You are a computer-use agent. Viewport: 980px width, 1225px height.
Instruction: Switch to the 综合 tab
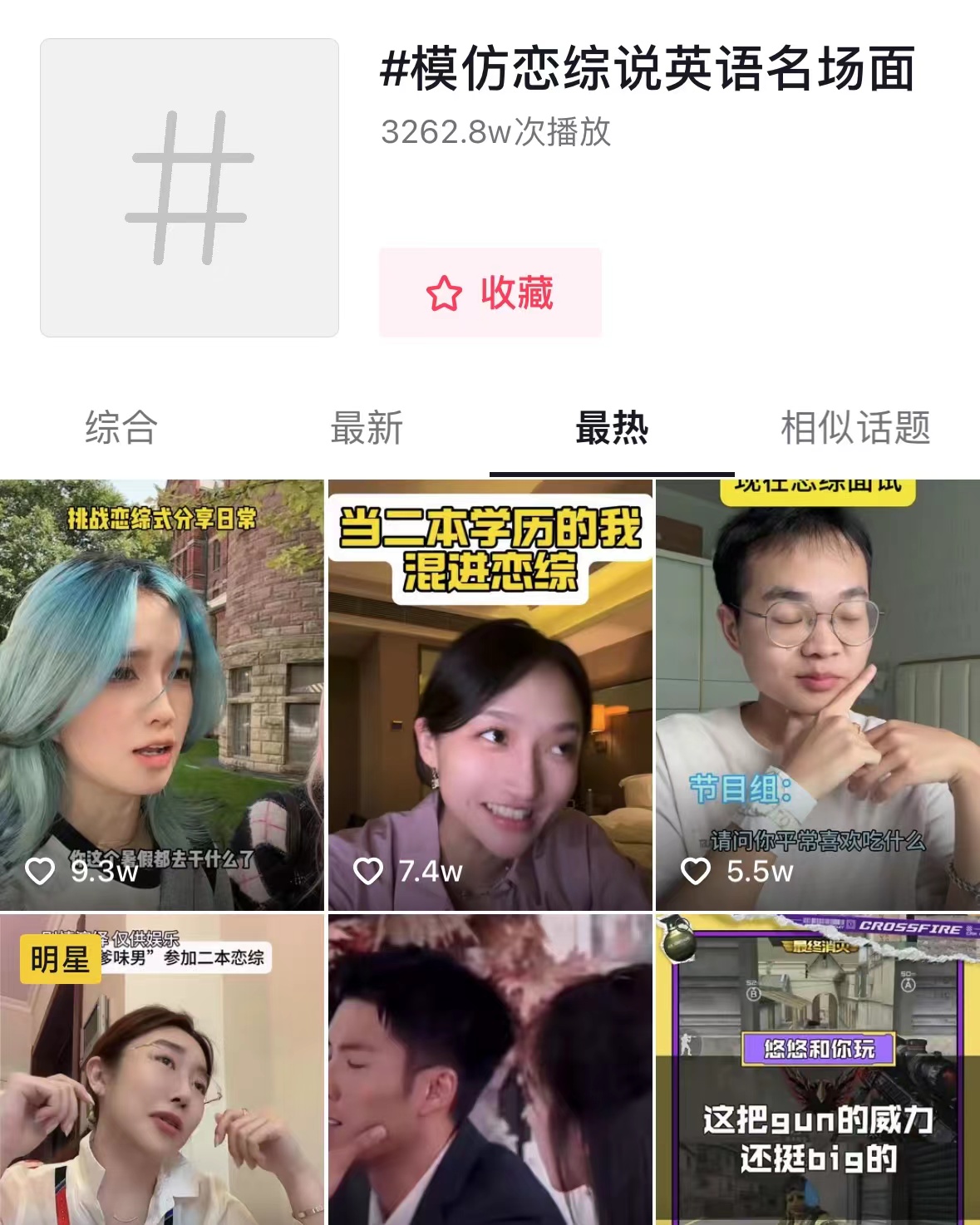point(121,428)
